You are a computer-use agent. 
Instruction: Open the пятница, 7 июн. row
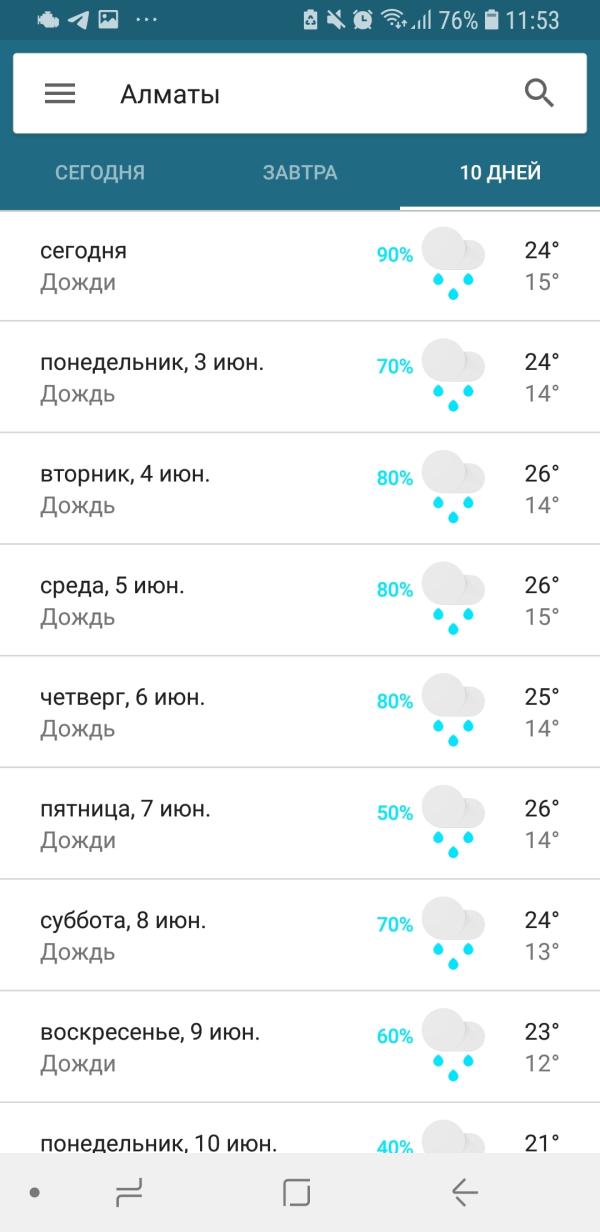pos(300,824)
